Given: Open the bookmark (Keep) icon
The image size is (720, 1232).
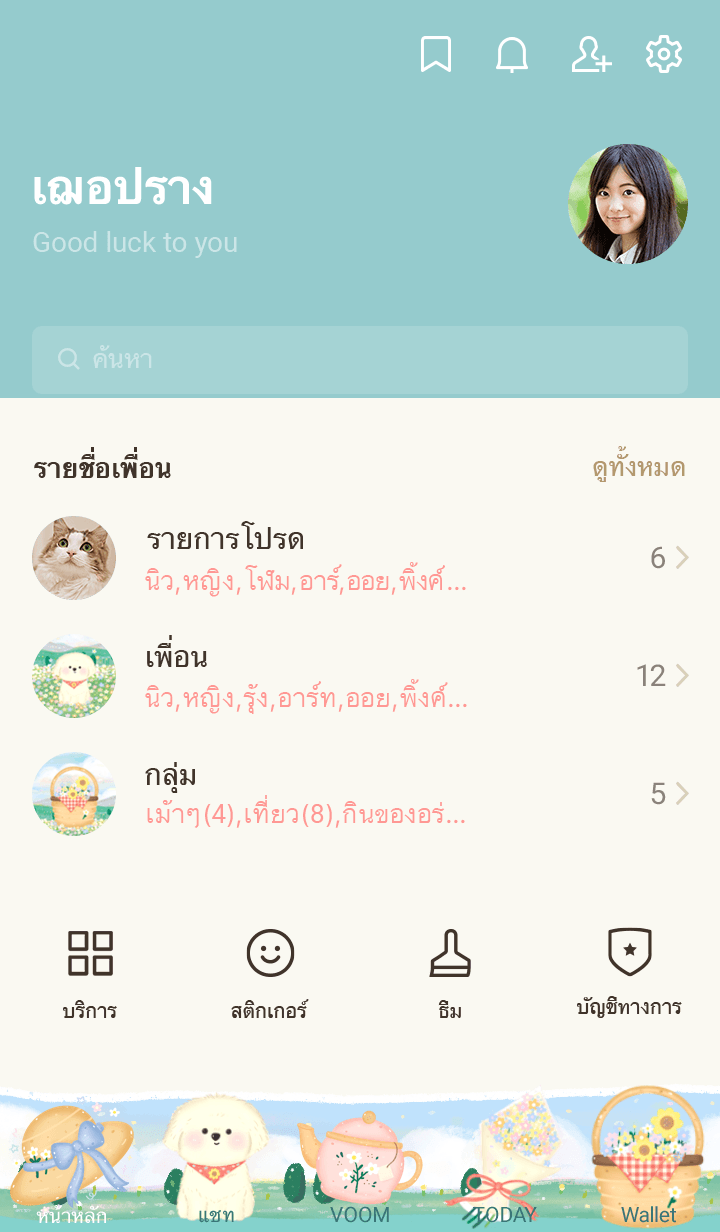Looking at the screenshot, I should pos(435,55).
